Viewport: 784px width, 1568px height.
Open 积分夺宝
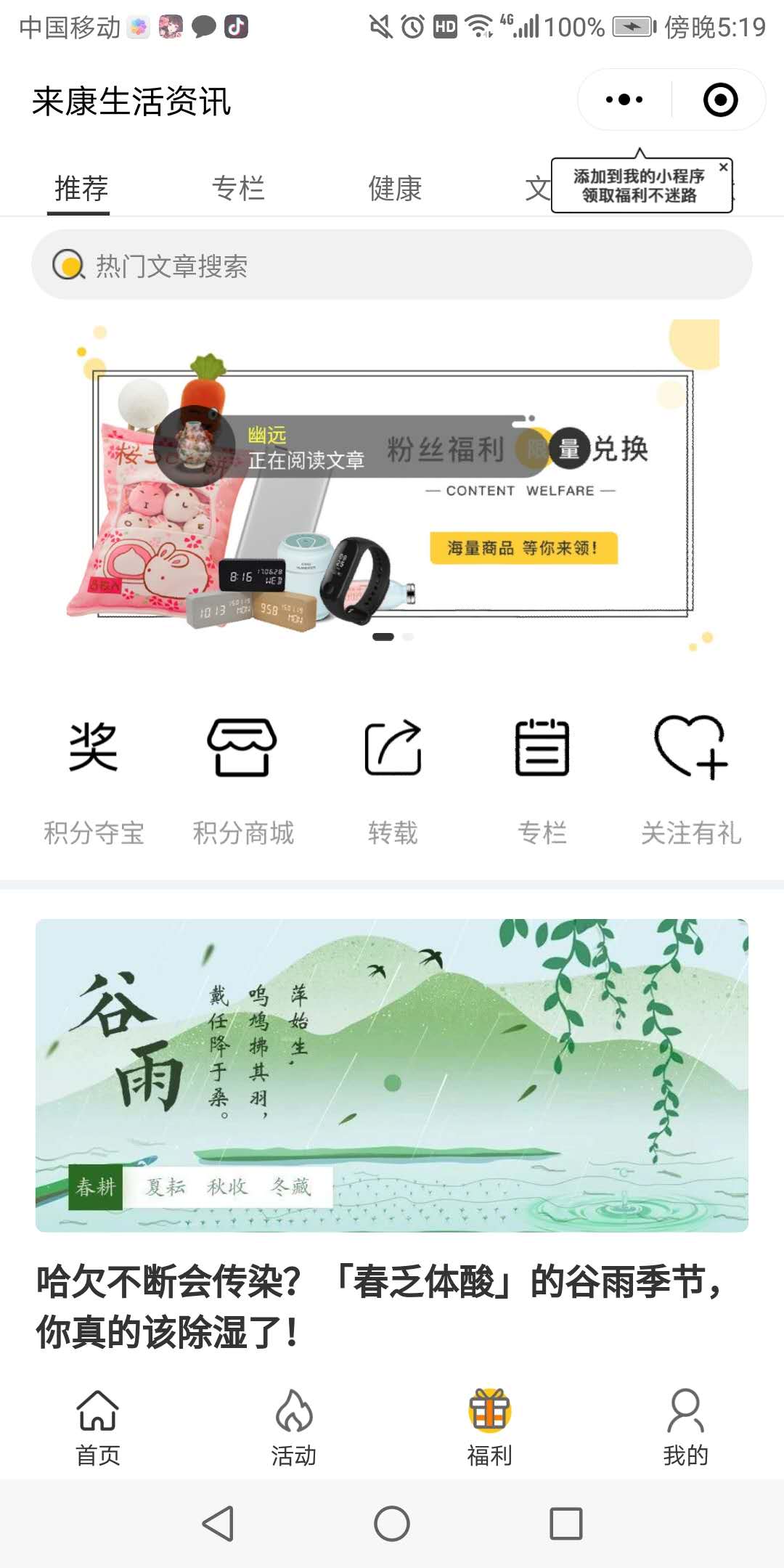[94, 780]
